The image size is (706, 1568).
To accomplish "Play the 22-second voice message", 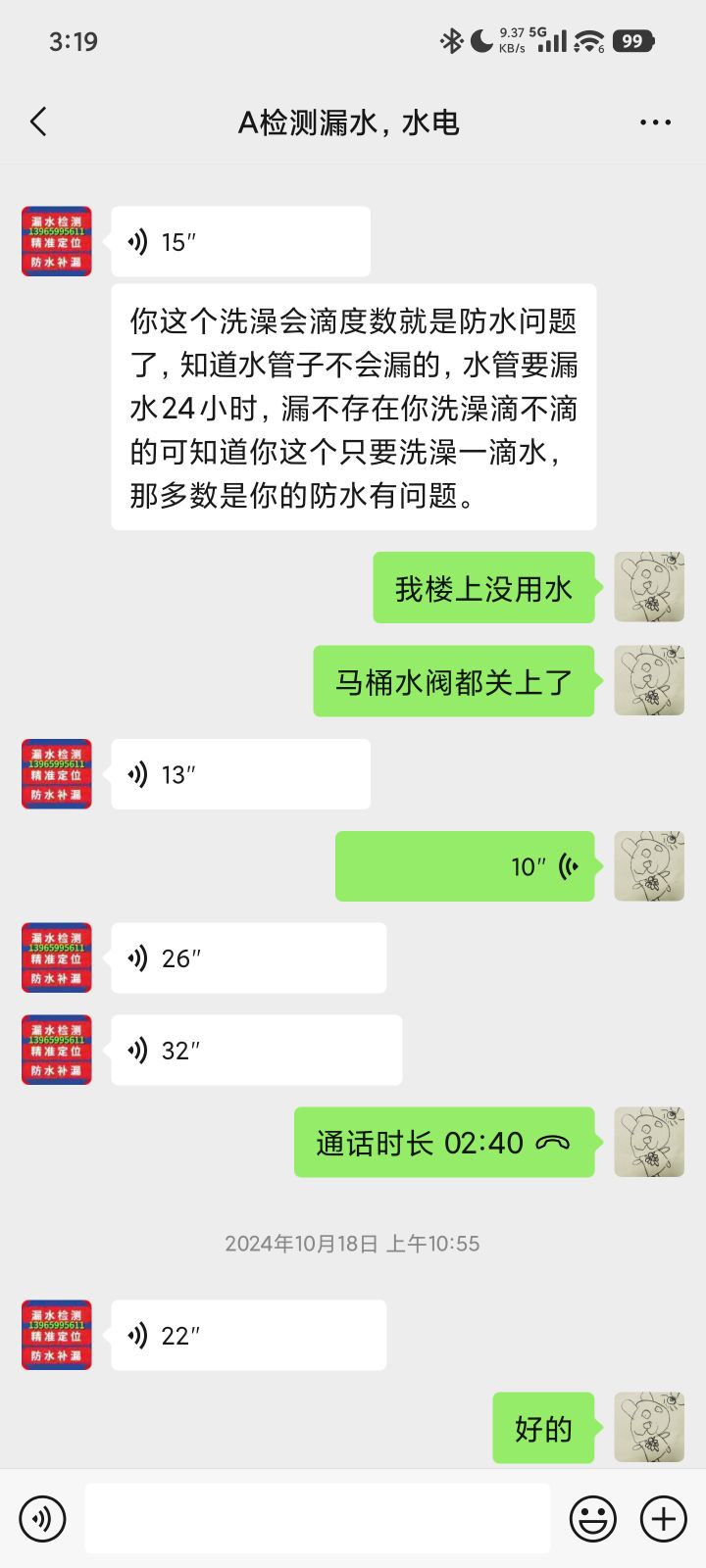I will click(x=248, y=1335).
